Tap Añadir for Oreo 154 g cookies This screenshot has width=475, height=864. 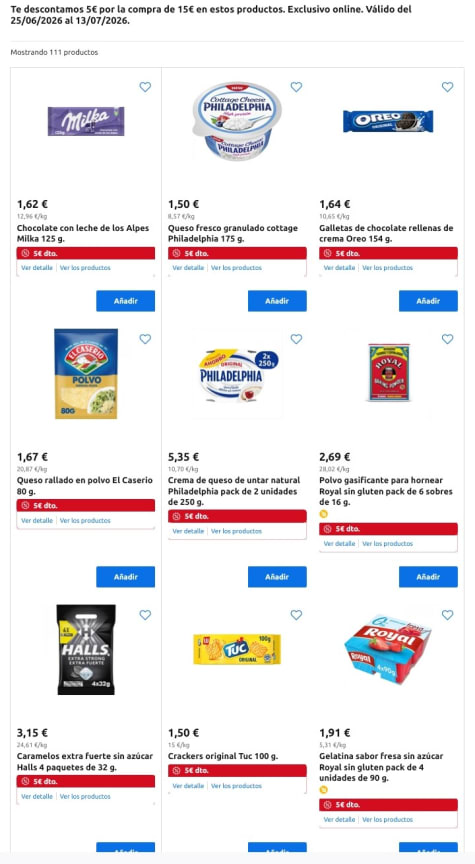(428, 301)
